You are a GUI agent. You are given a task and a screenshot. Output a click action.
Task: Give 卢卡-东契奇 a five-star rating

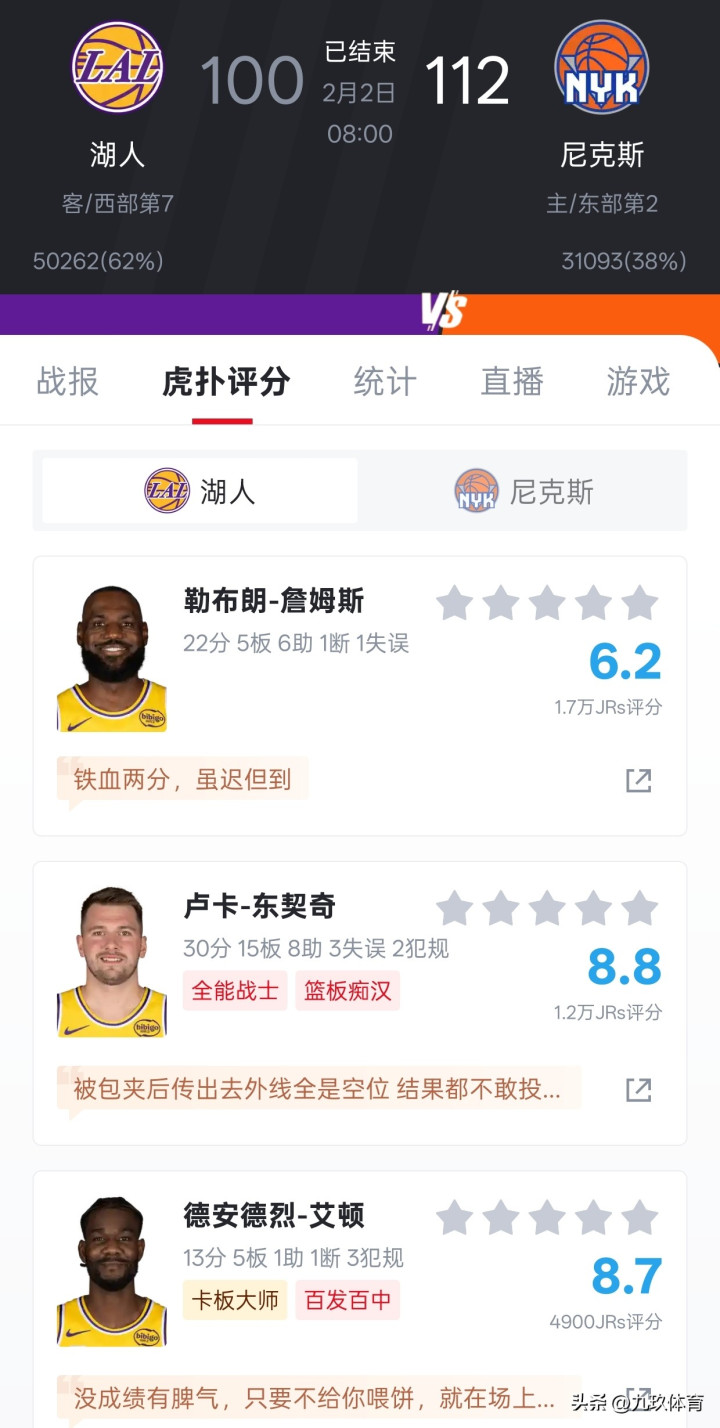coord(639,909)
